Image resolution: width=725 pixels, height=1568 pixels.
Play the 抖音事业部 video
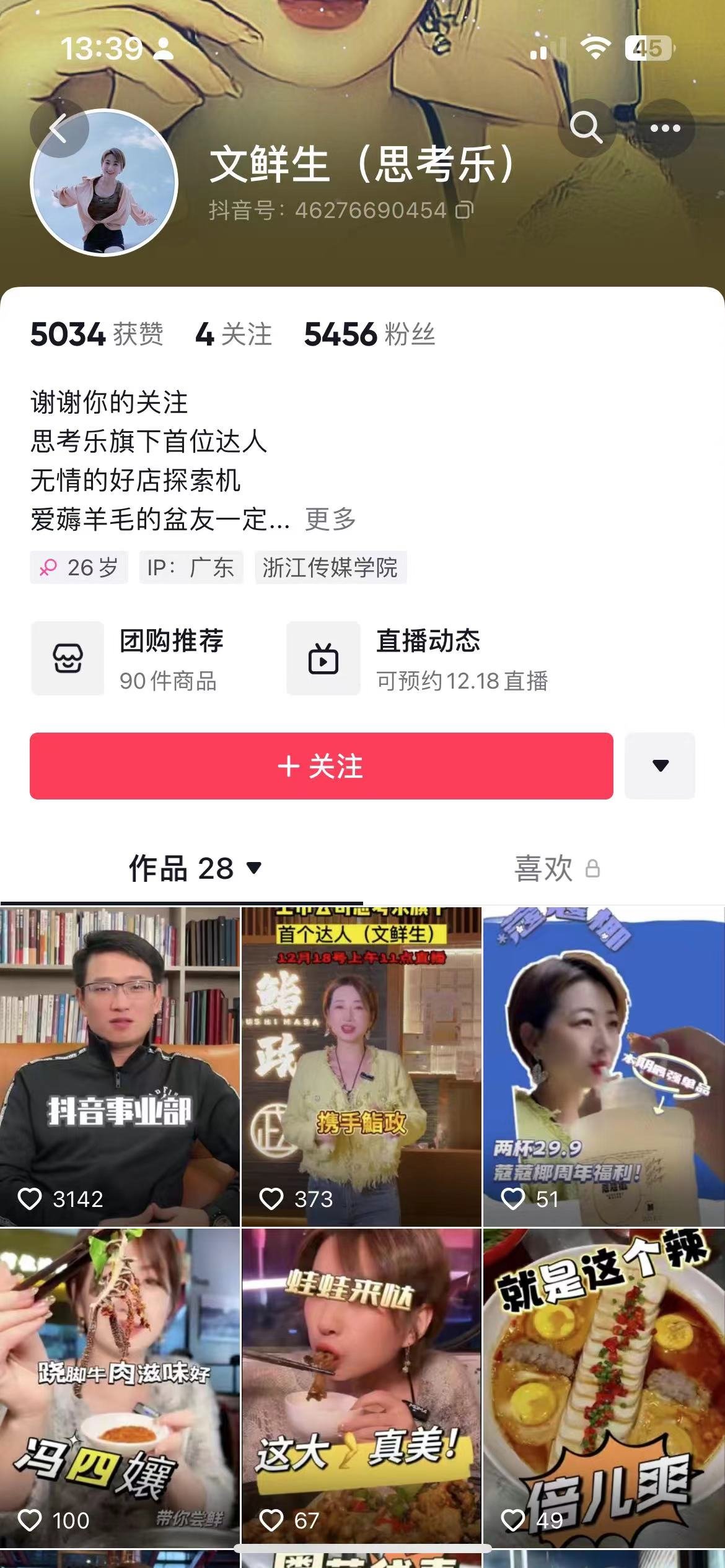120,1065
